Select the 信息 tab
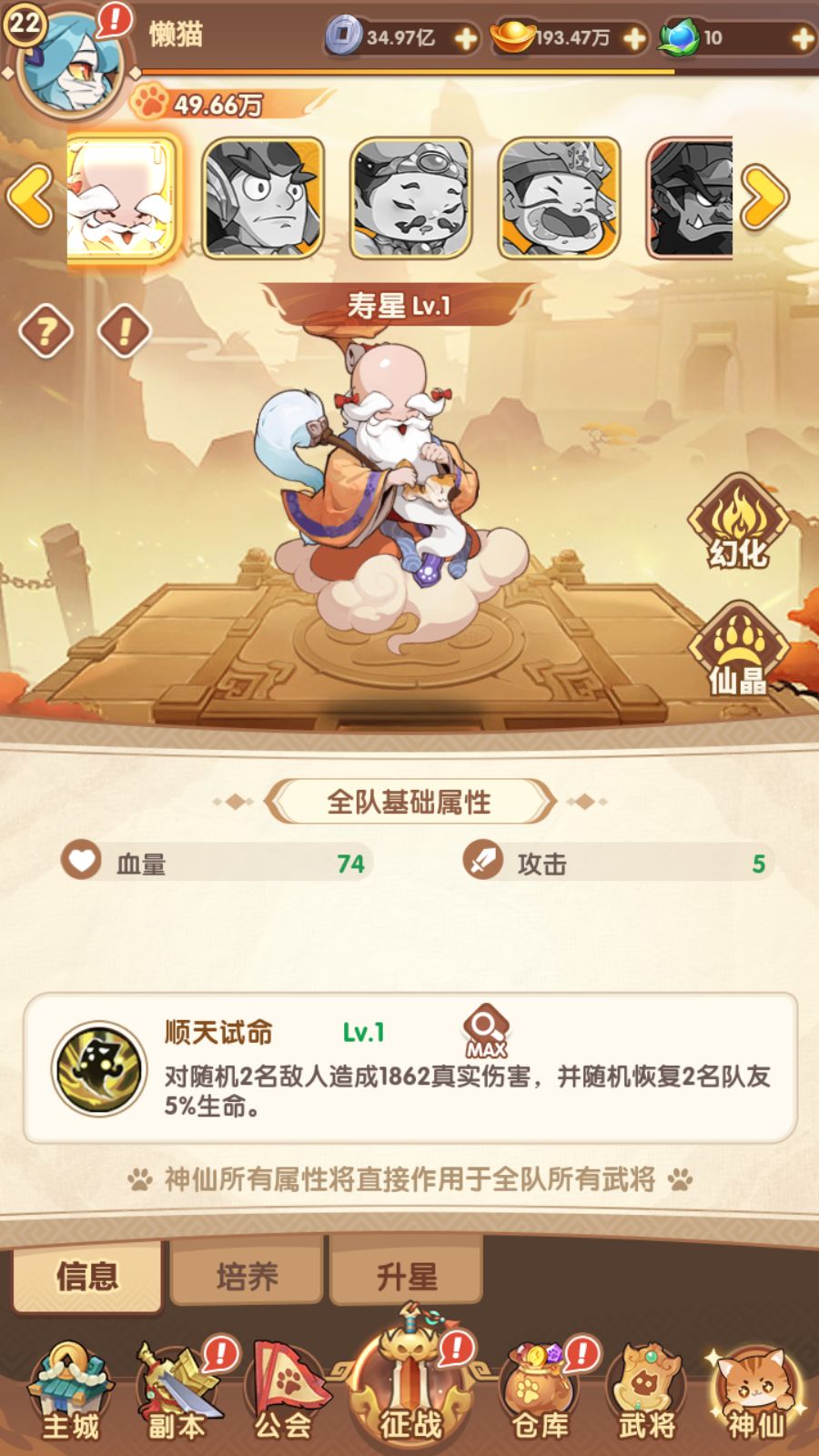819x1456 pixels. coord(87,1276)
